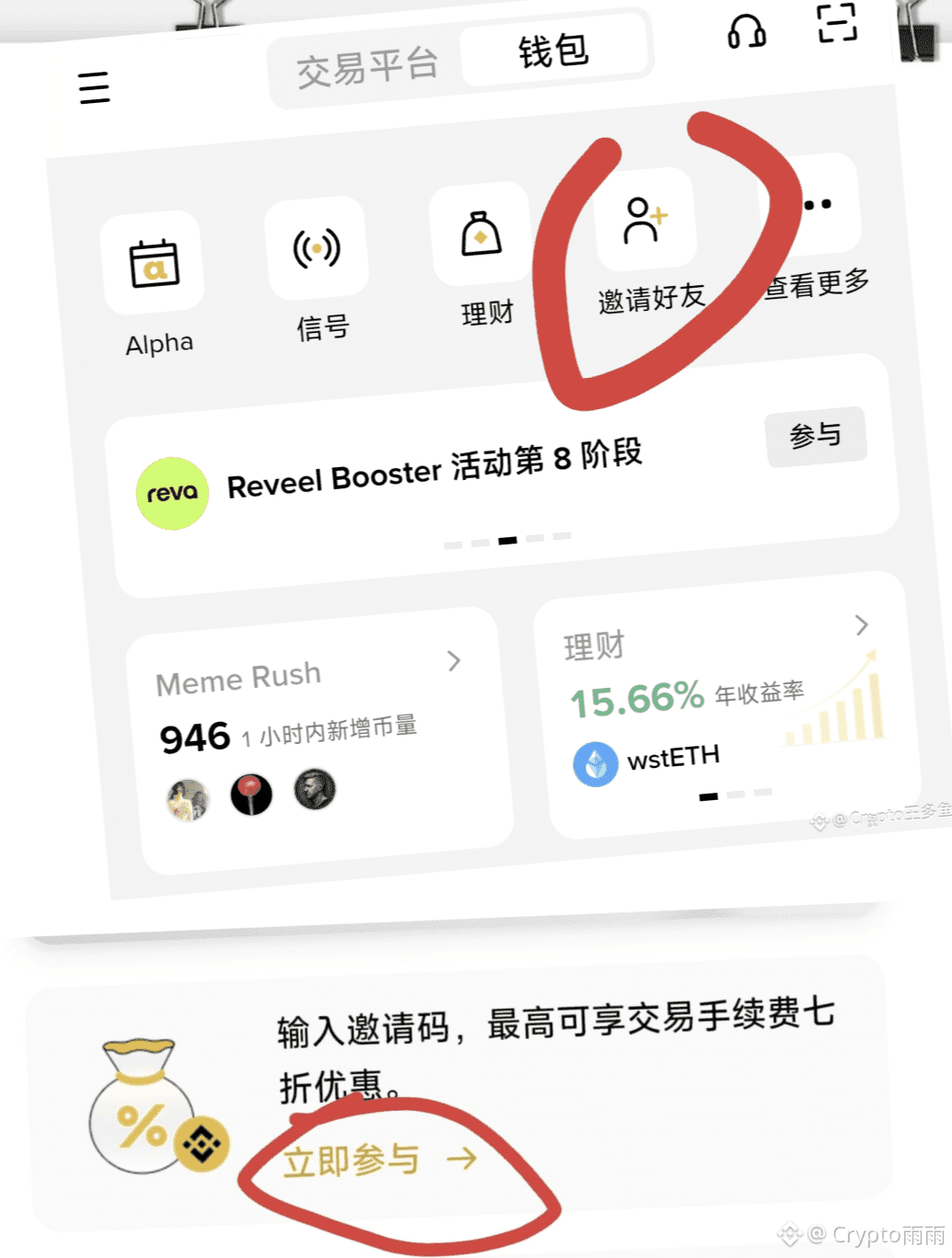
Task: Tap the 参与 button on Reveel Booster banner
Action: pos(816,436)
